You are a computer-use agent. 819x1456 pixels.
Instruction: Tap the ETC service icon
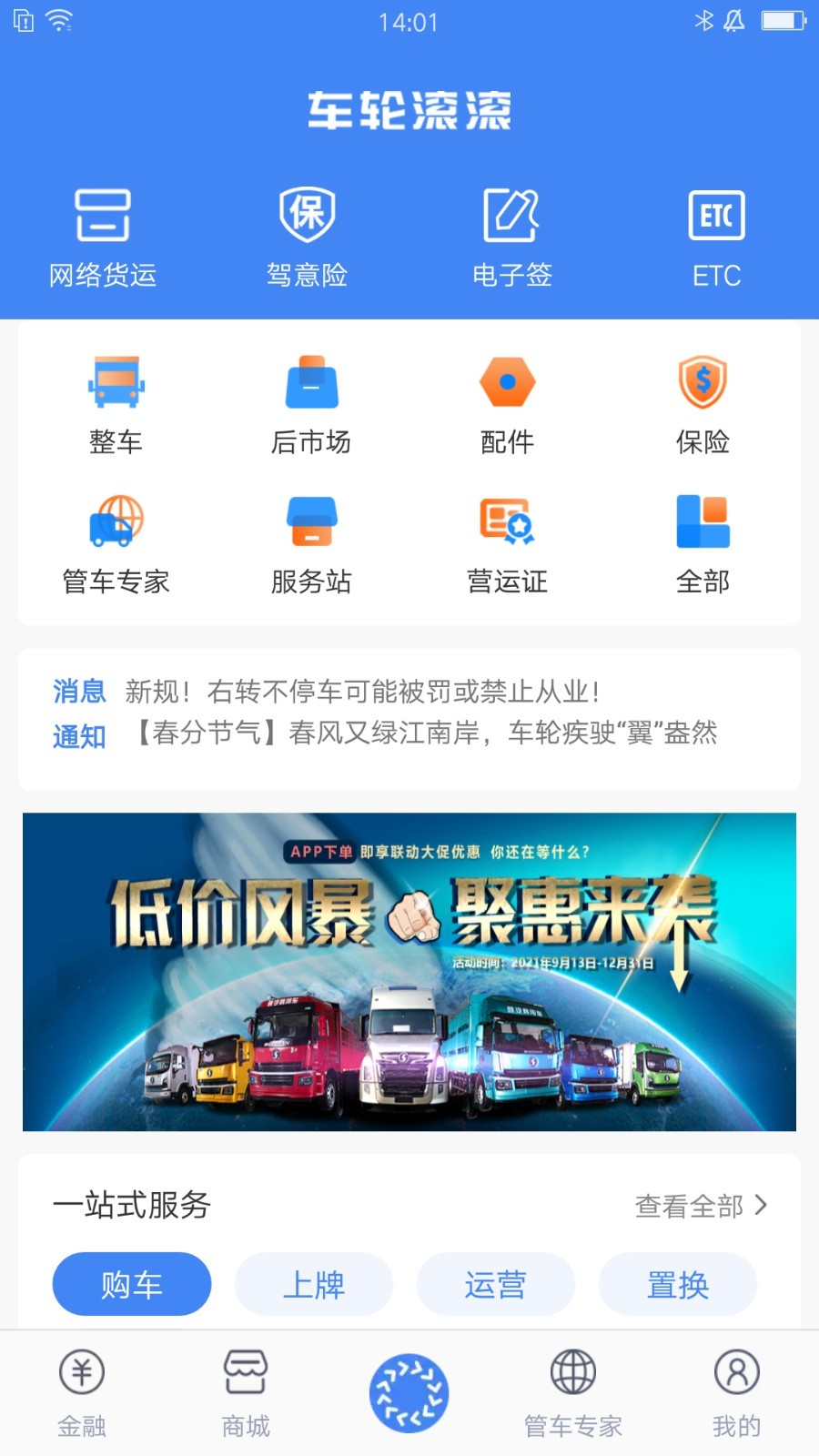(x=717, y=232)
